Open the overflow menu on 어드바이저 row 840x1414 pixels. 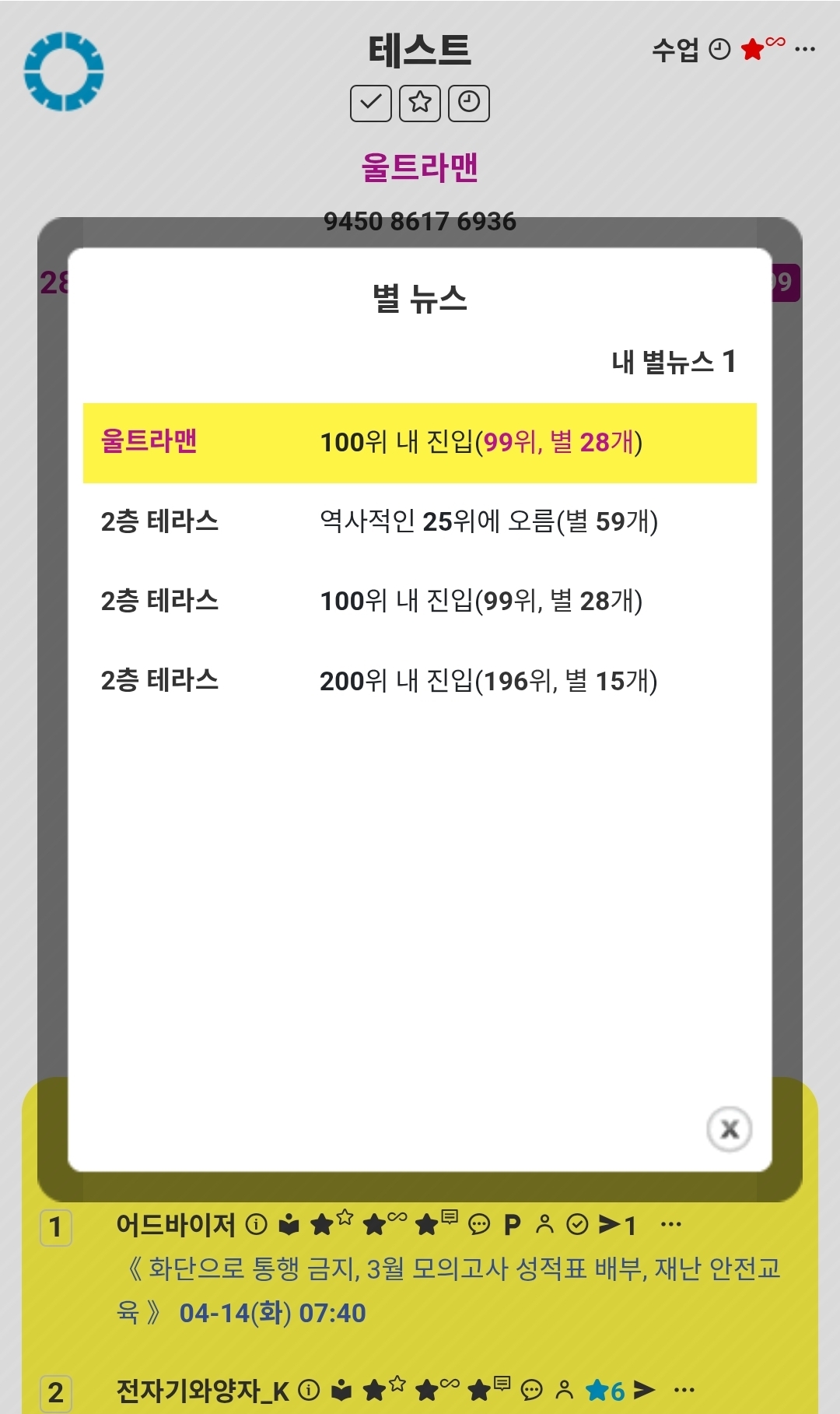tap(670, 1225)
